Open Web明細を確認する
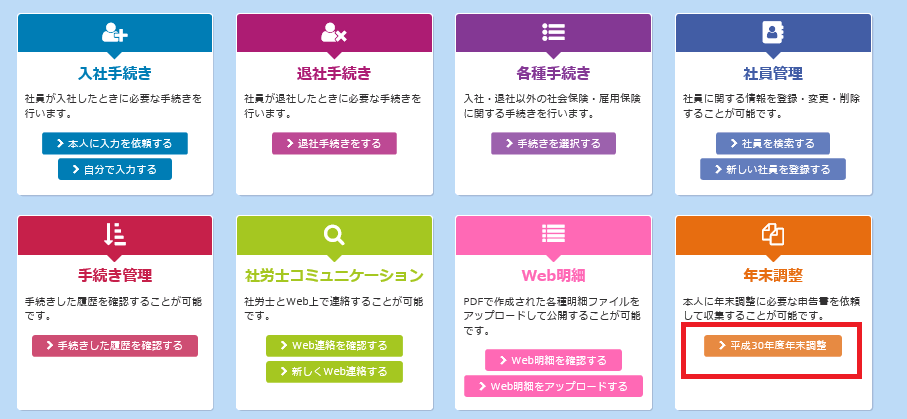Viewport: 907px width, 419px height. (553, 359)
